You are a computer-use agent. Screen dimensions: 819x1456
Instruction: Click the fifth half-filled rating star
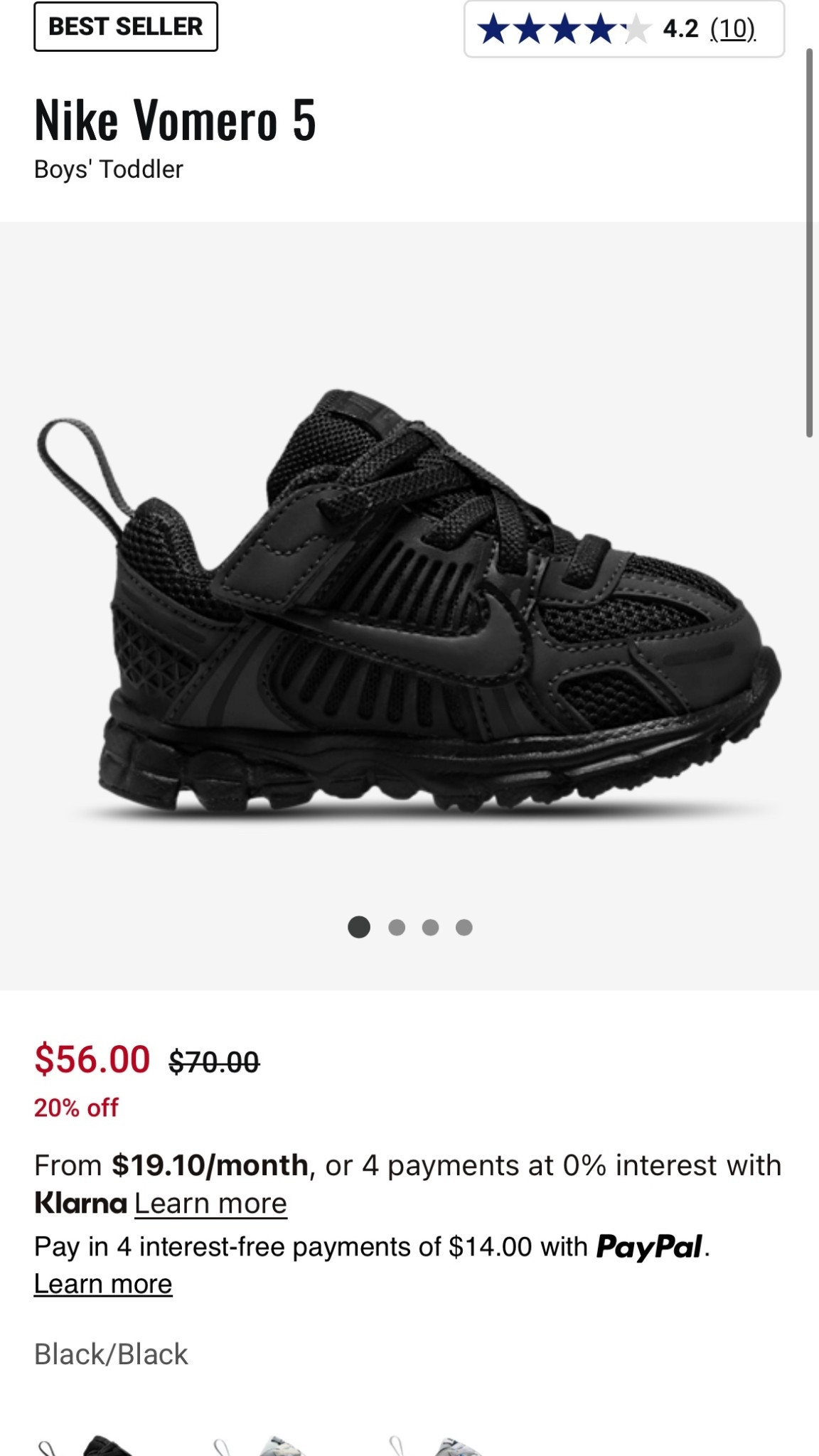[638, 28]
